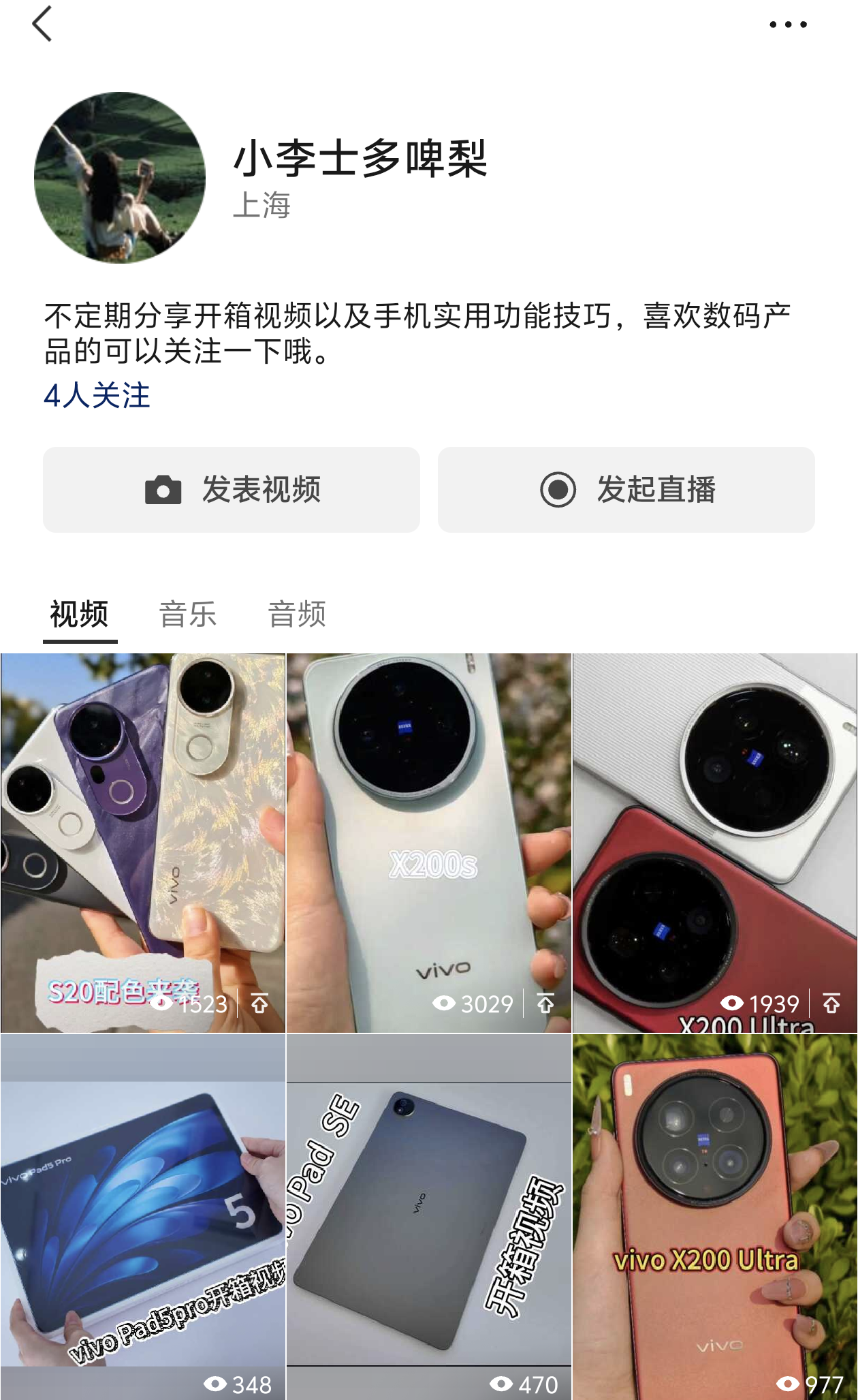Switch to the 音频 tab

click(297, 614)
